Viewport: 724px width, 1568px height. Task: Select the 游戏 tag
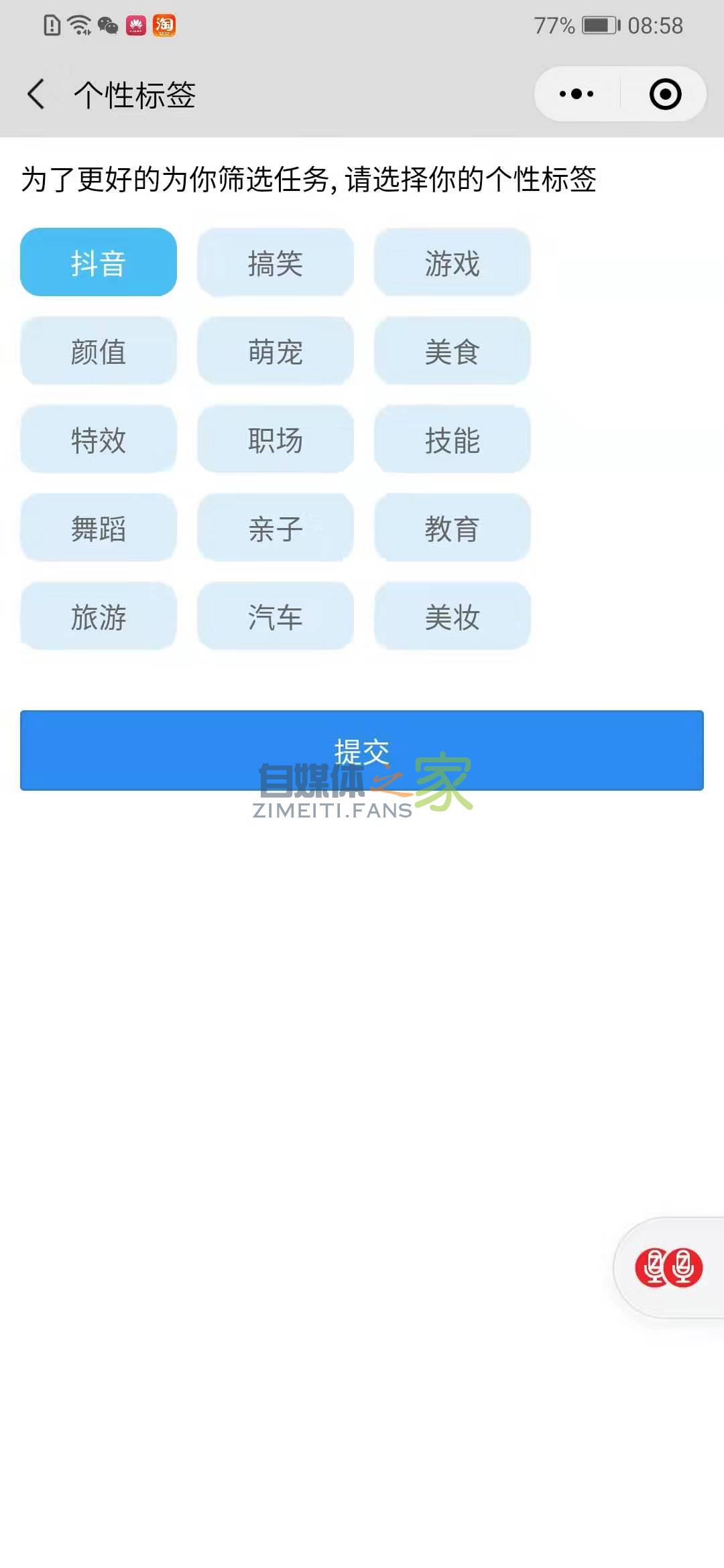452,263
